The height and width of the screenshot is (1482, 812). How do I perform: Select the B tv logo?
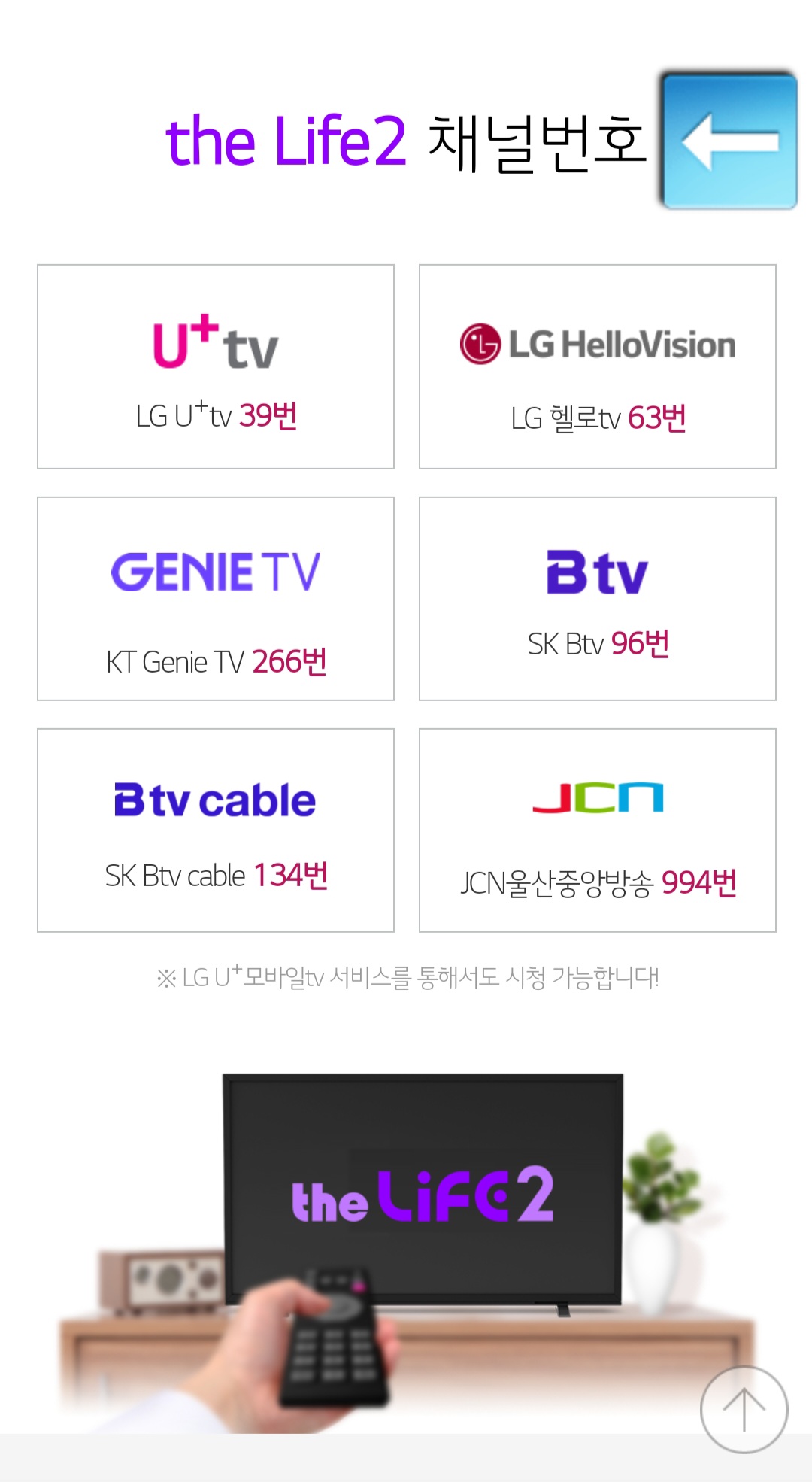[596, 572]
